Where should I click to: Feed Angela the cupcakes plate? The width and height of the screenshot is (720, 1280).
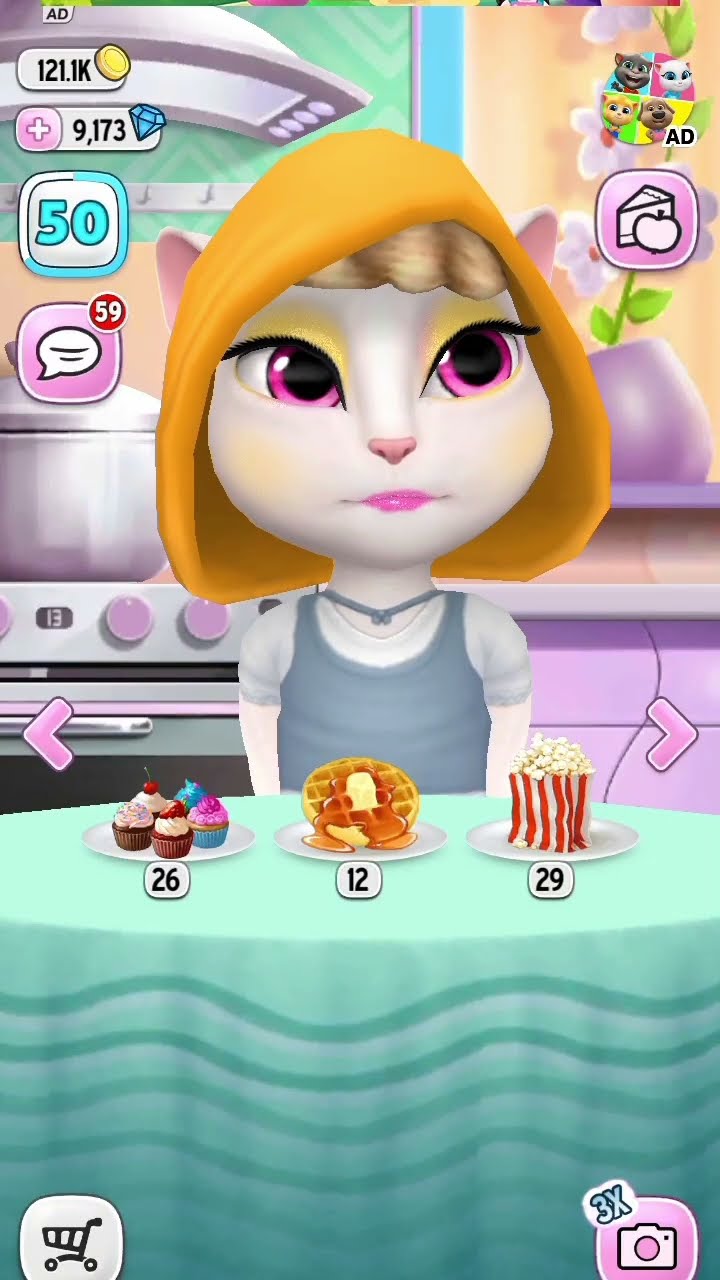pyautogui.click(x=167, y=818)
